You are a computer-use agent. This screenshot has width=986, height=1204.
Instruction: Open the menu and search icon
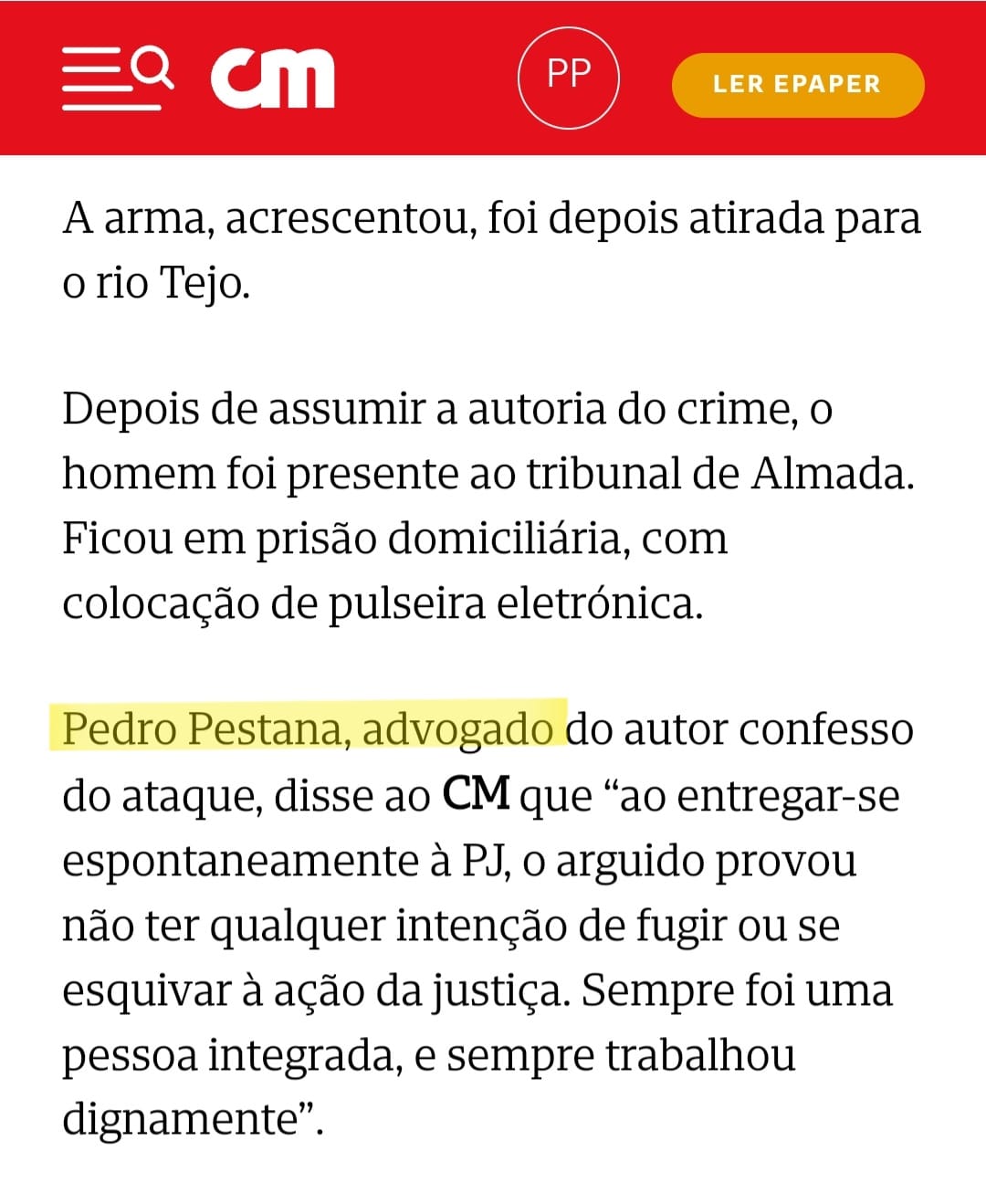[x=117, y=79]
